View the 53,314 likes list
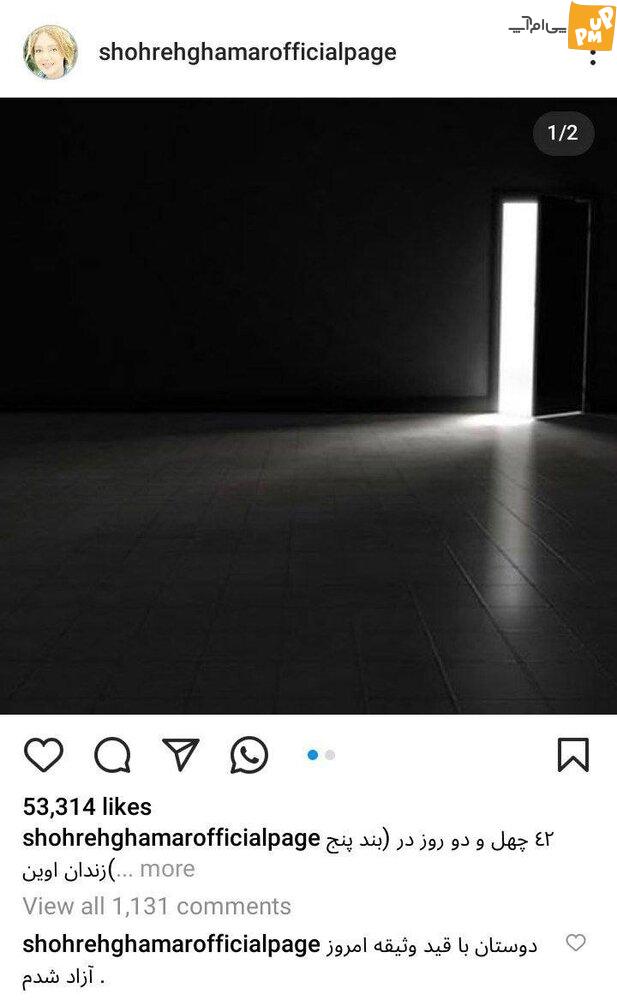The image size is (617, 1000). coord(87,807)
